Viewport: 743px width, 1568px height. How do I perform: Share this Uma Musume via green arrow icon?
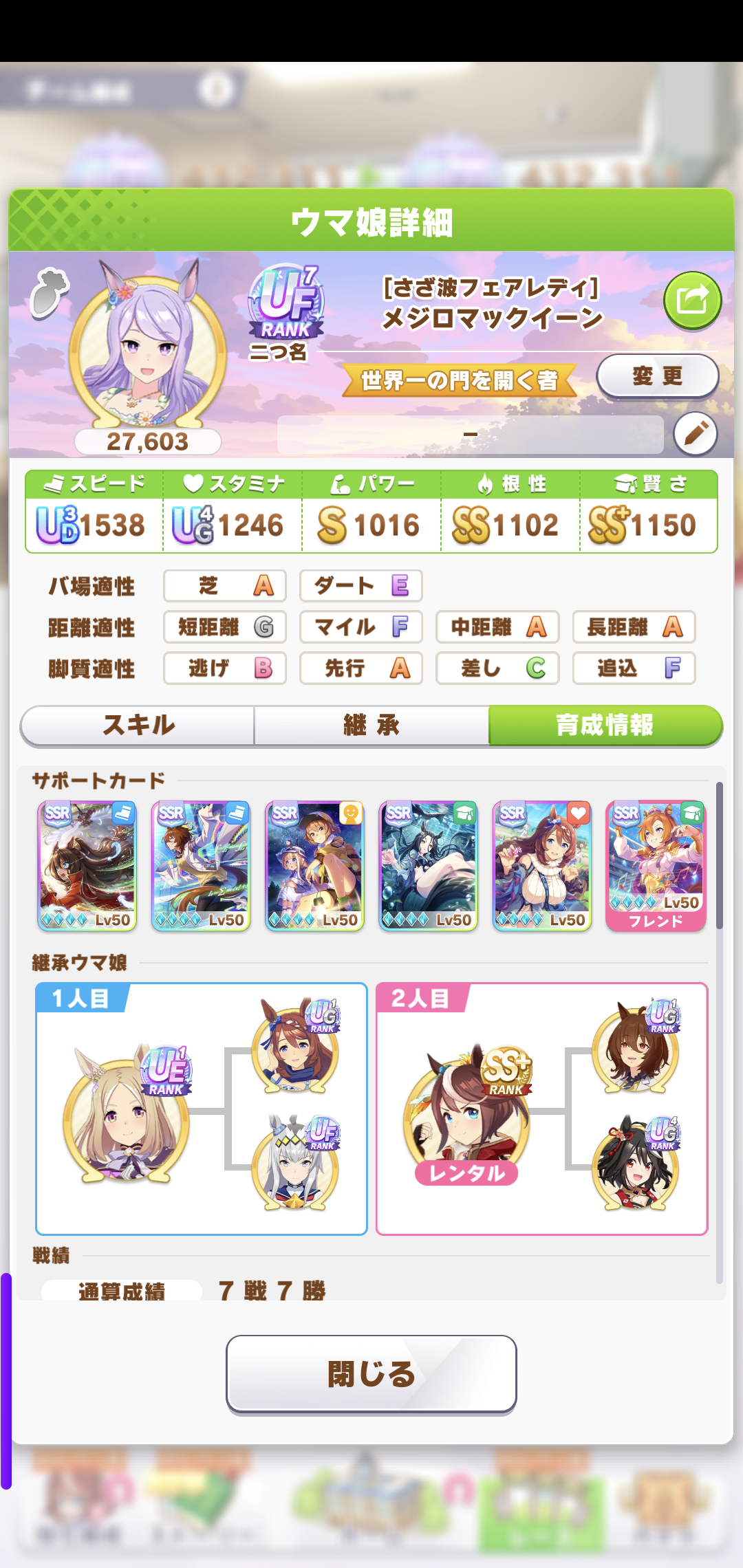coord(692,301)
